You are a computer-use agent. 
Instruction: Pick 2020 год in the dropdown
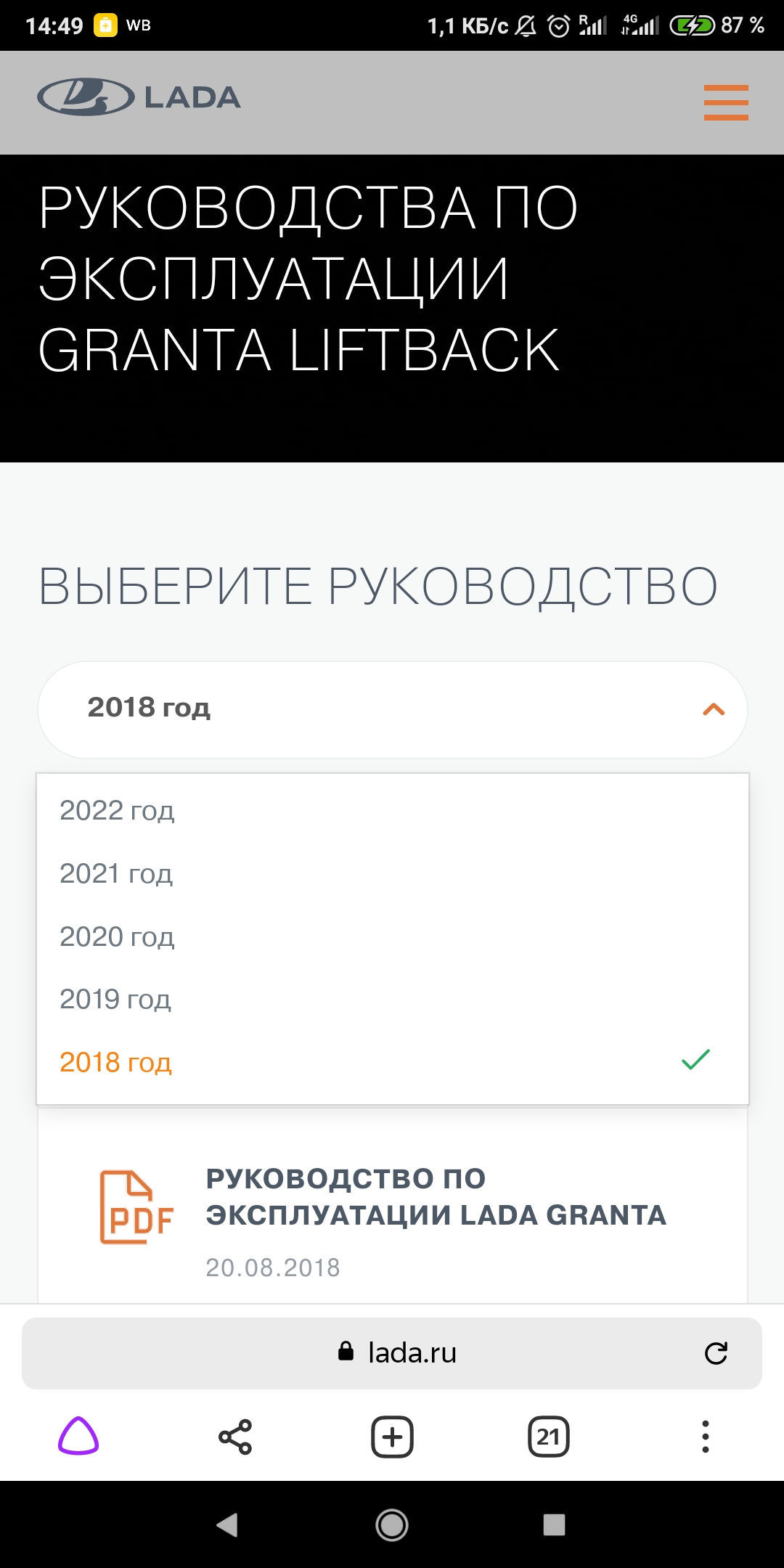click(118, 936)
